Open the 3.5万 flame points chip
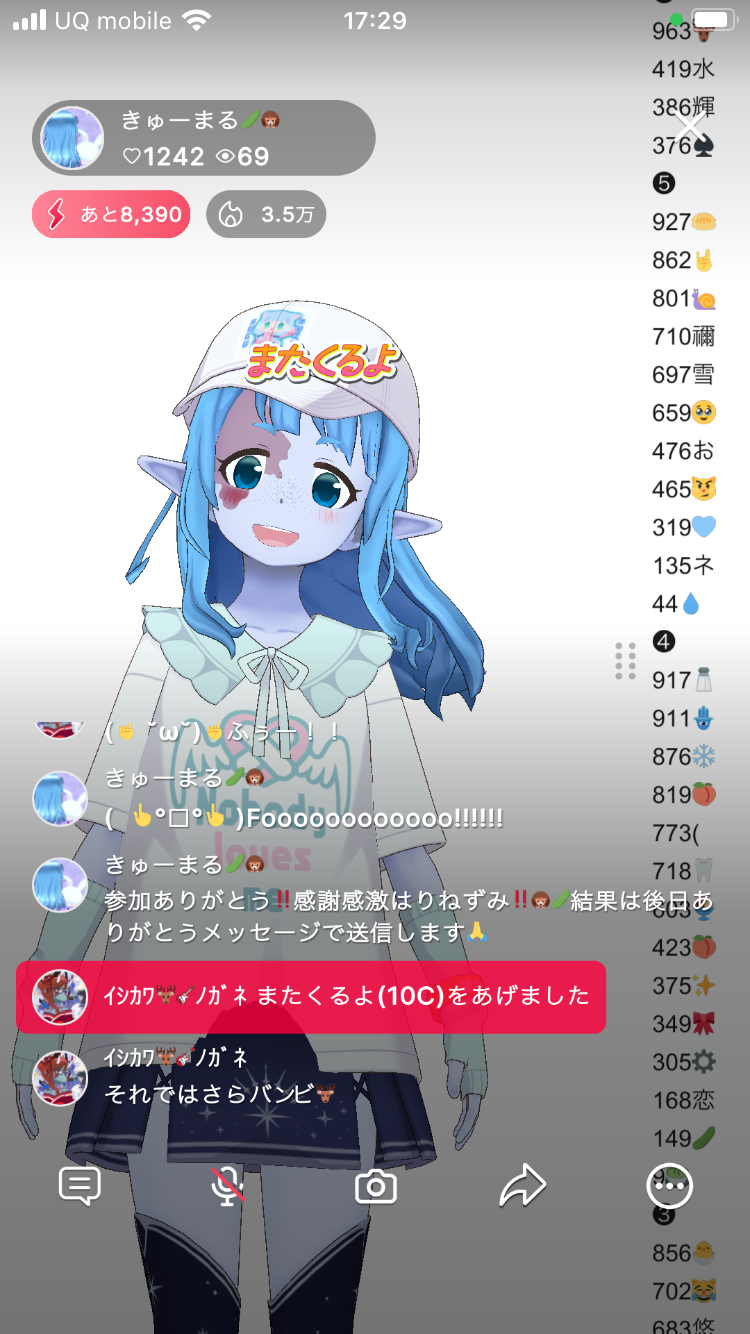The image size is (750, 1334). coord(266,214)
